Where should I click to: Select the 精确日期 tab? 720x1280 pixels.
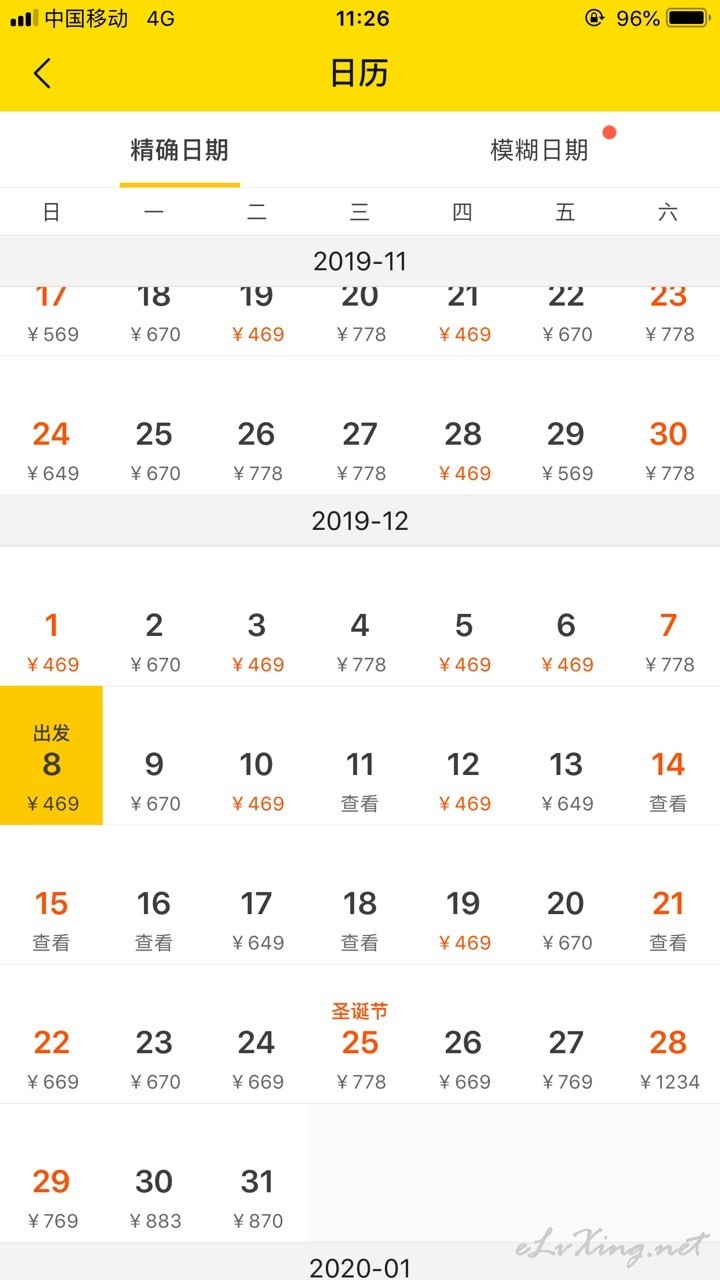point(180,150)
